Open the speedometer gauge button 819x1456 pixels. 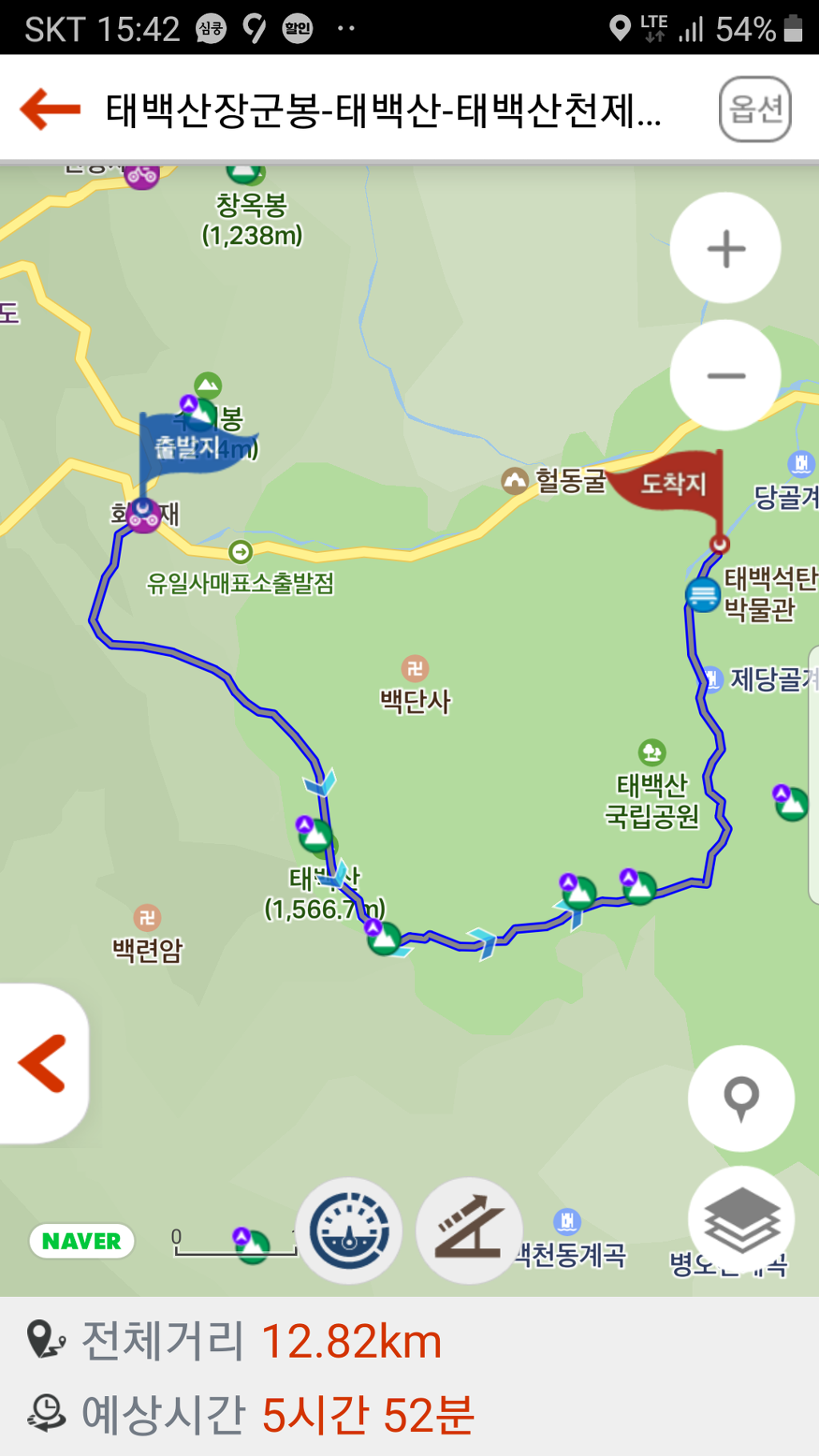point(350,1230)
